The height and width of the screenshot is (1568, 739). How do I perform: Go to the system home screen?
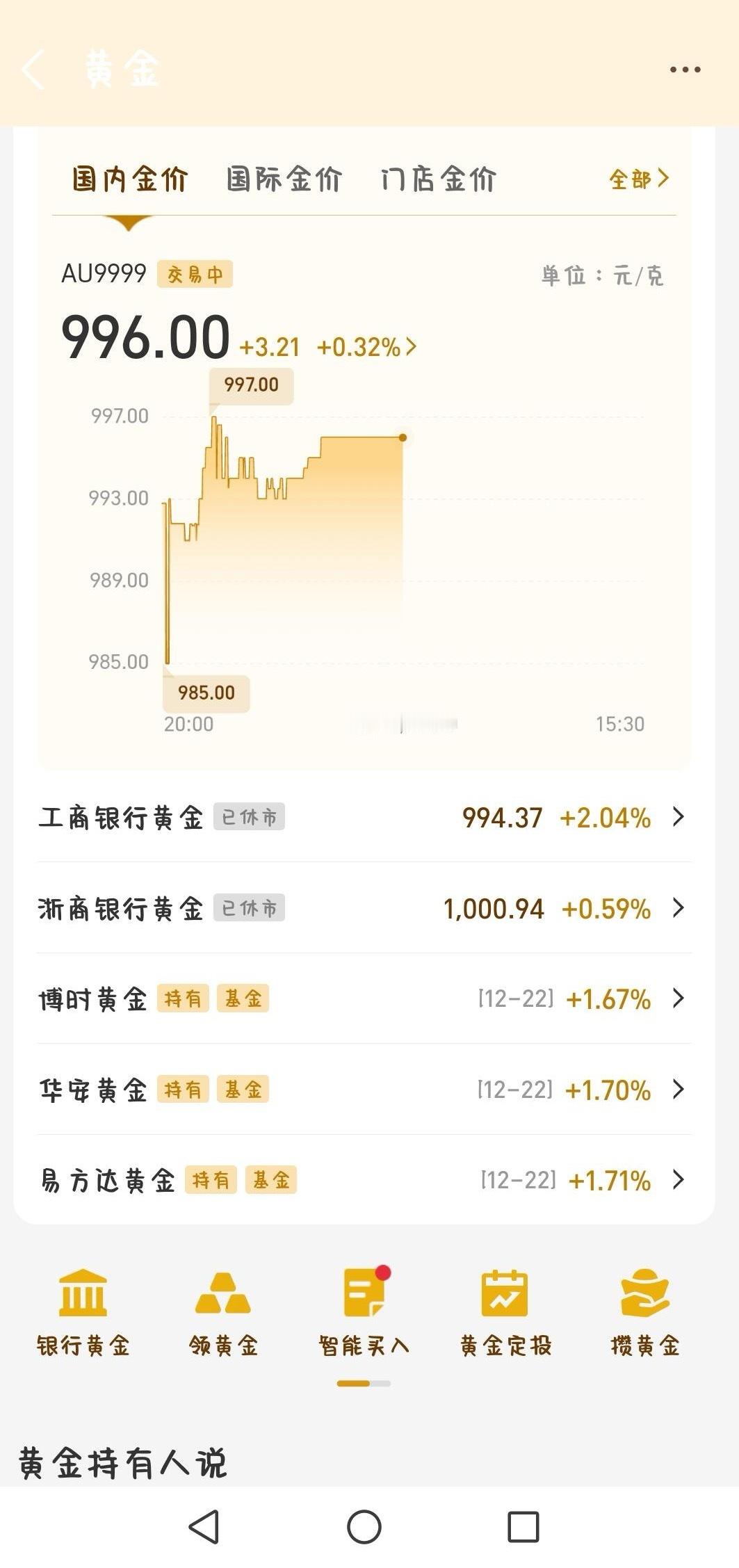pyautogui.click(x=364, y=1528)
